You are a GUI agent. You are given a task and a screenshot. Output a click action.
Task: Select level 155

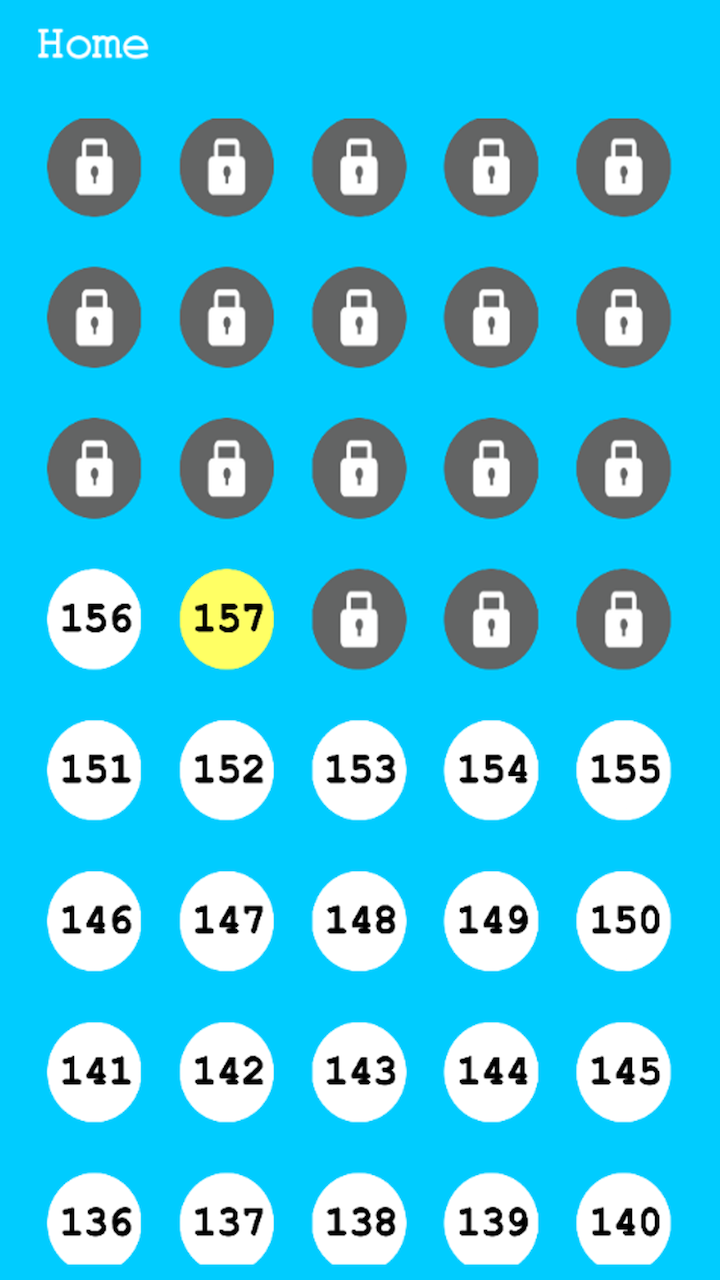(x=623, y=770)
